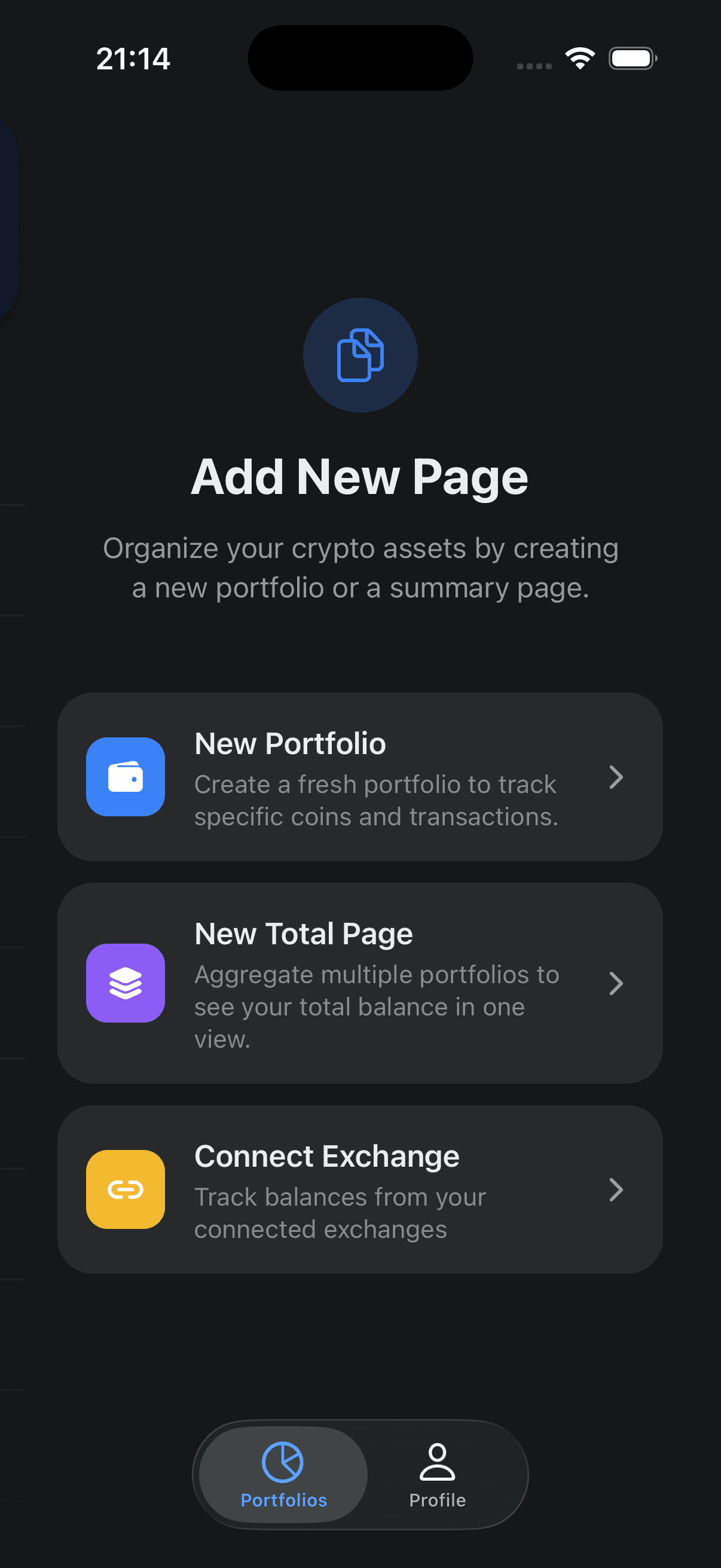Viewport: 721px width, 1568px height.
Task: Tap the Add New Page heading
Action: [x=360, y=477]
